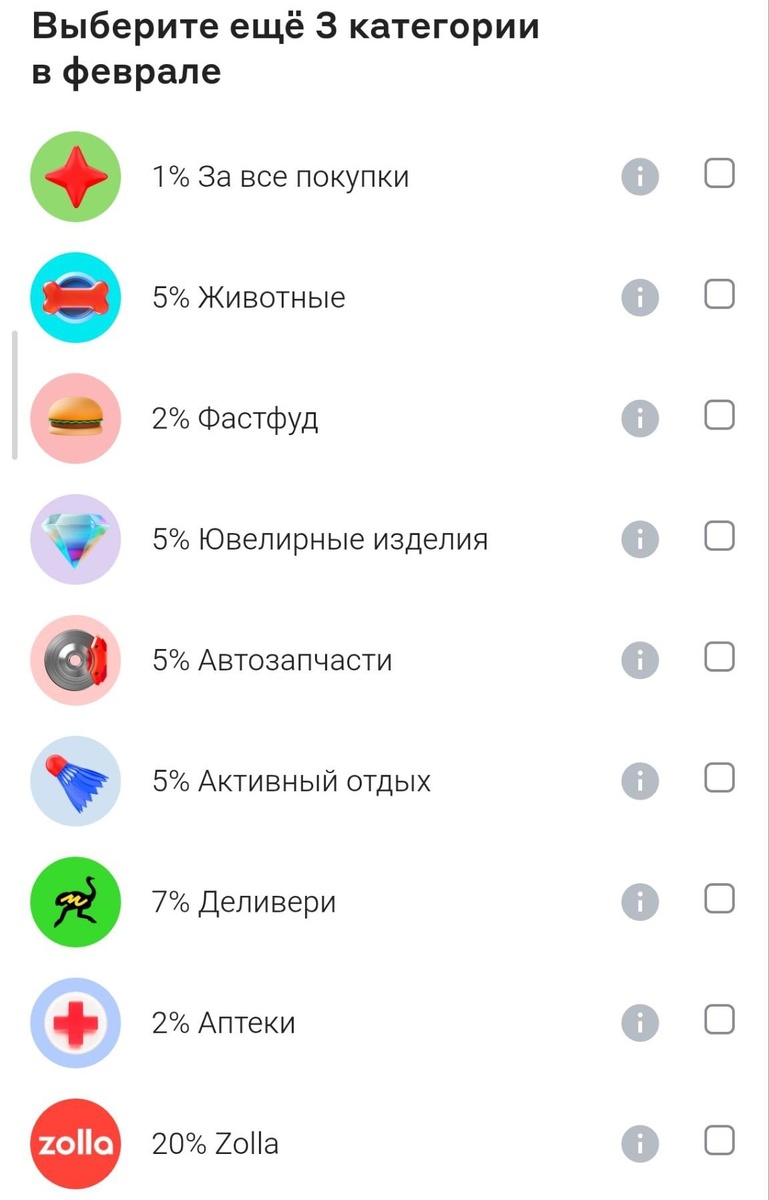Select the brake disc icon for «Автозапчасти»
769x1200 pixels.
tap(75, 660)
